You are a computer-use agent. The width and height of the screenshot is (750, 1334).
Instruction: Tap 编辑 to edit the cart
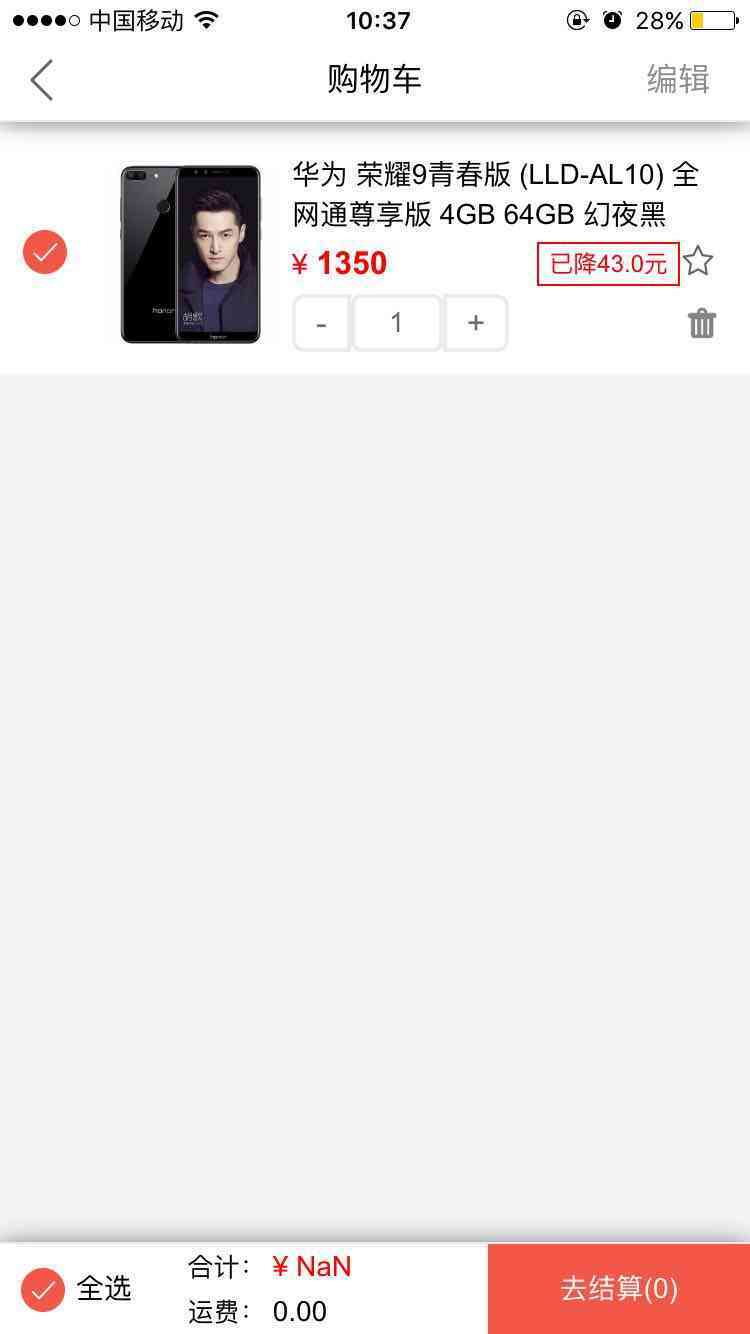click(678, 79)
